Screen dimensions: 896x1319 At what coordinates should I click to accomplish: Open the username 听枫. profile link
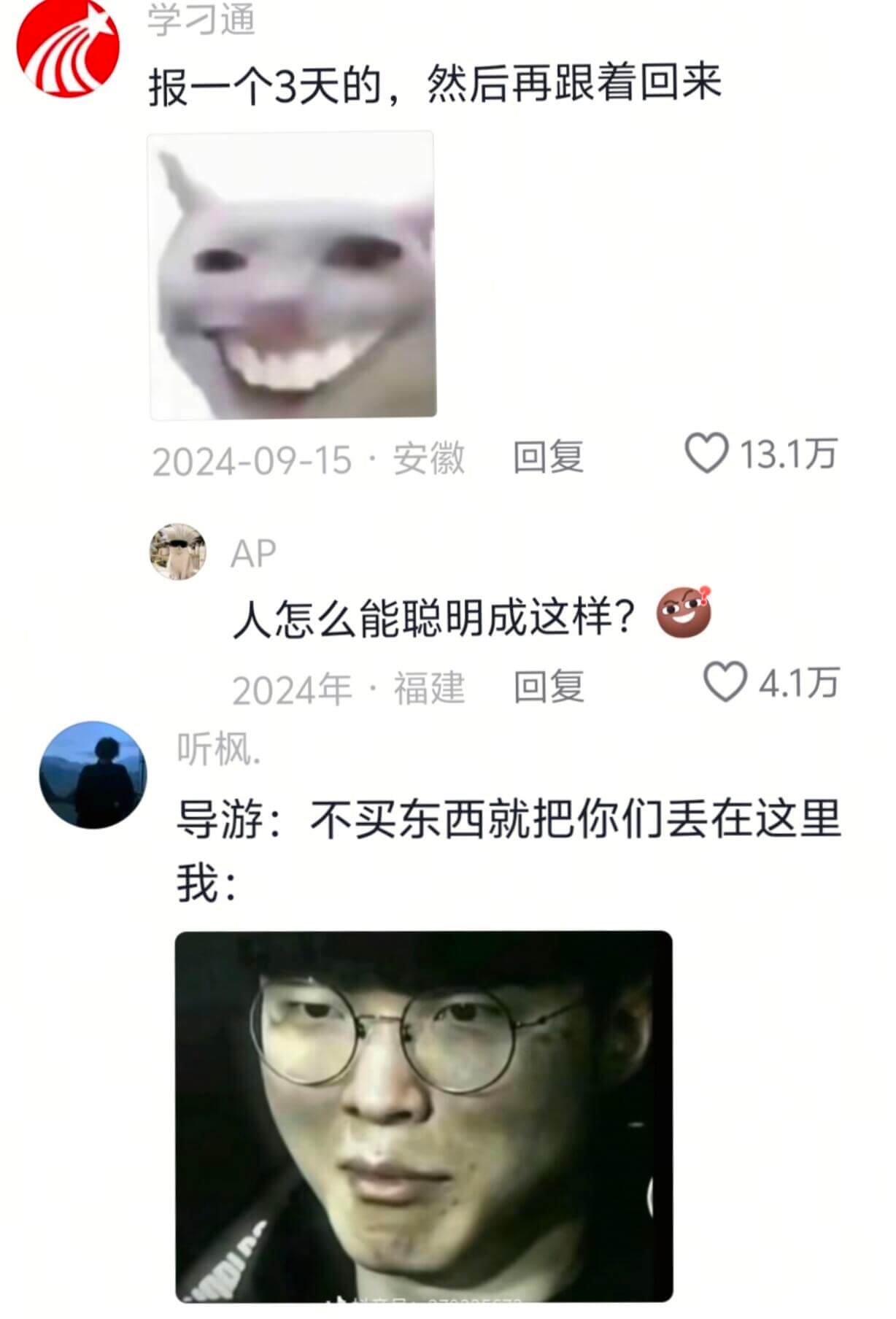[x=218, y=749]
